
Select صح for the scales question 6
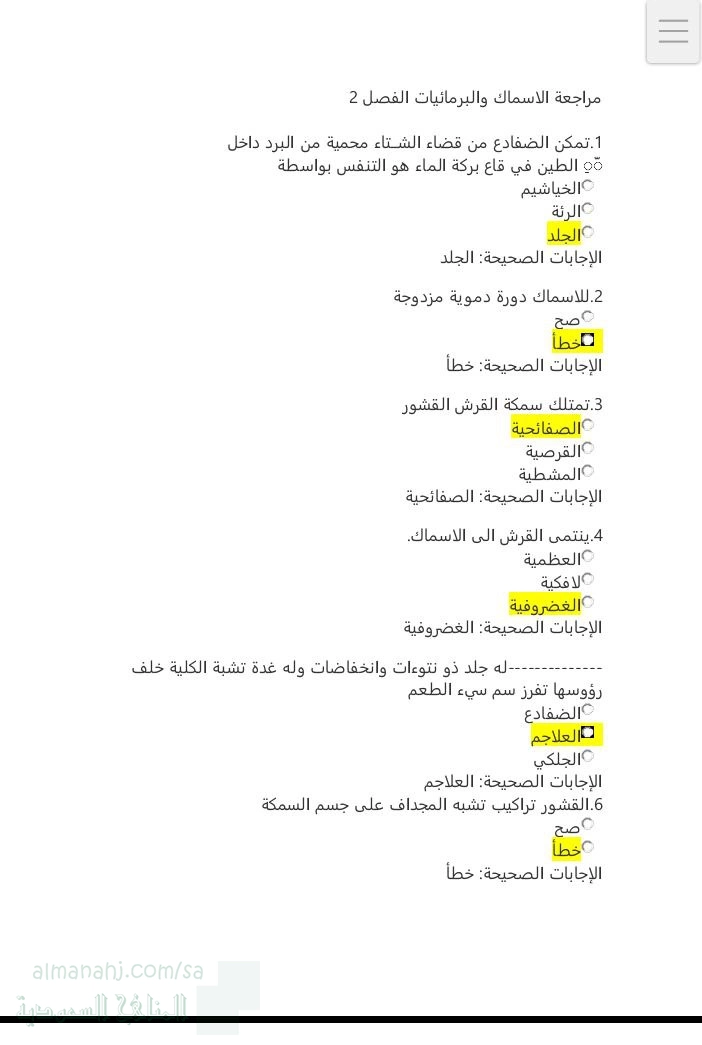588,824
